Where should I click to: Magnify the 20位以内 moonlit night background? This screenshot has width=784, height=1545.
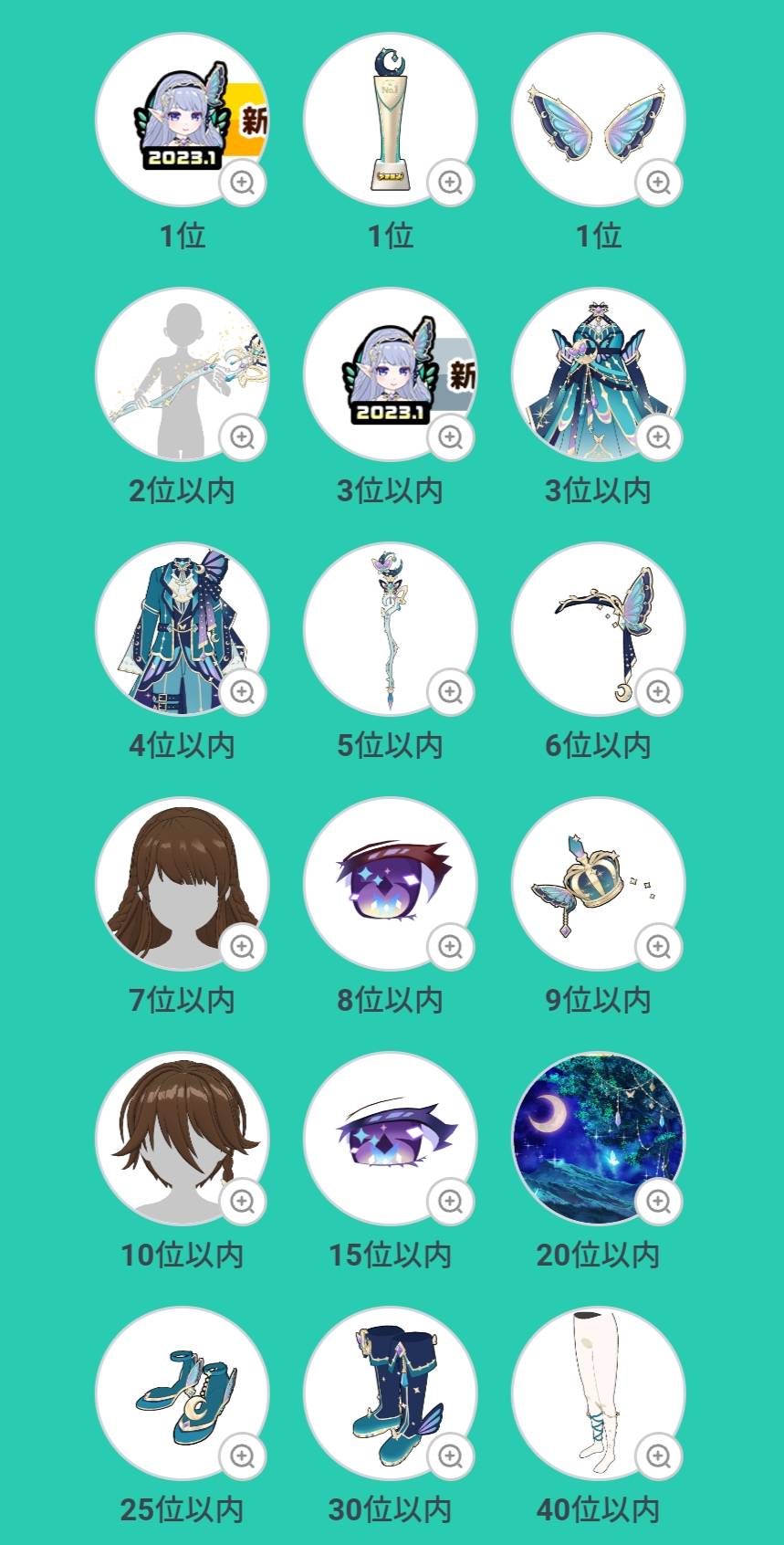(658, 1202)
